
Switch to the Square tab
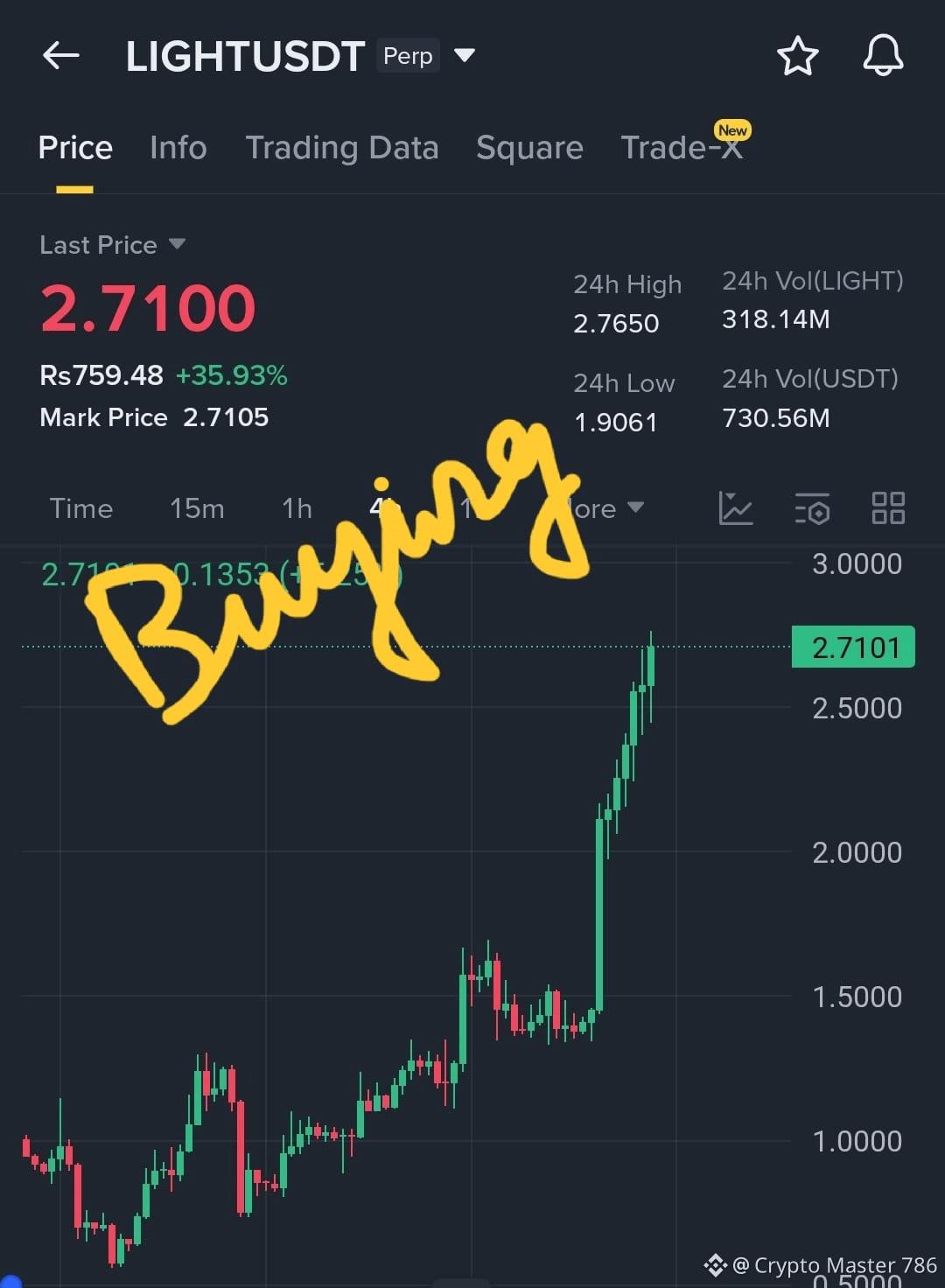[x=529, y=147]
